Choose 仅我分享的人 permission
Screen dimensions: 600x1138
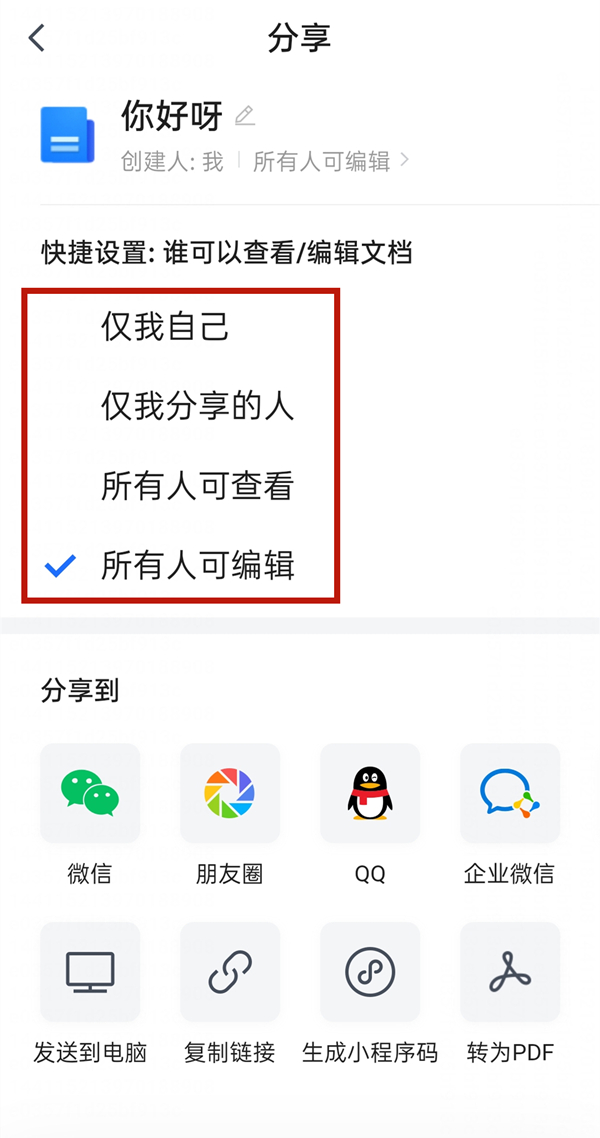197,405
